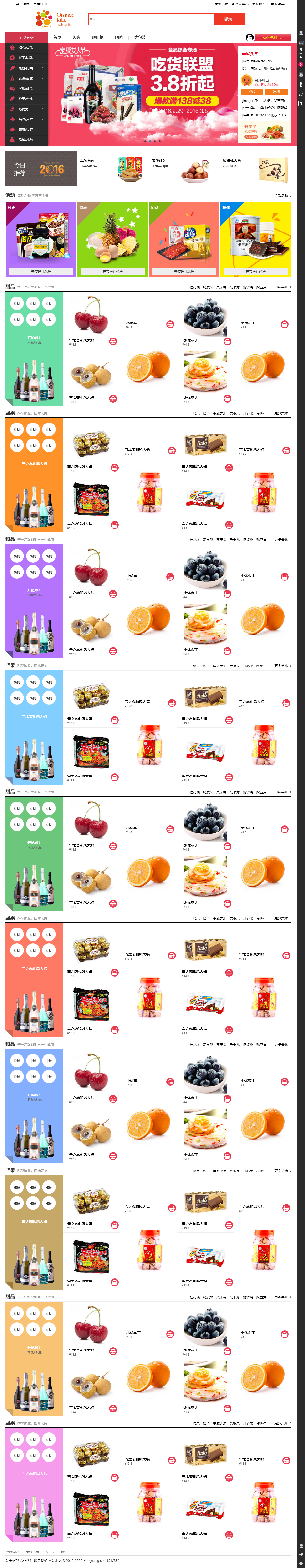The image size is (305, 1568).
Task: Switch to the 首页 nav tab
Action: [x=57, y=38]
